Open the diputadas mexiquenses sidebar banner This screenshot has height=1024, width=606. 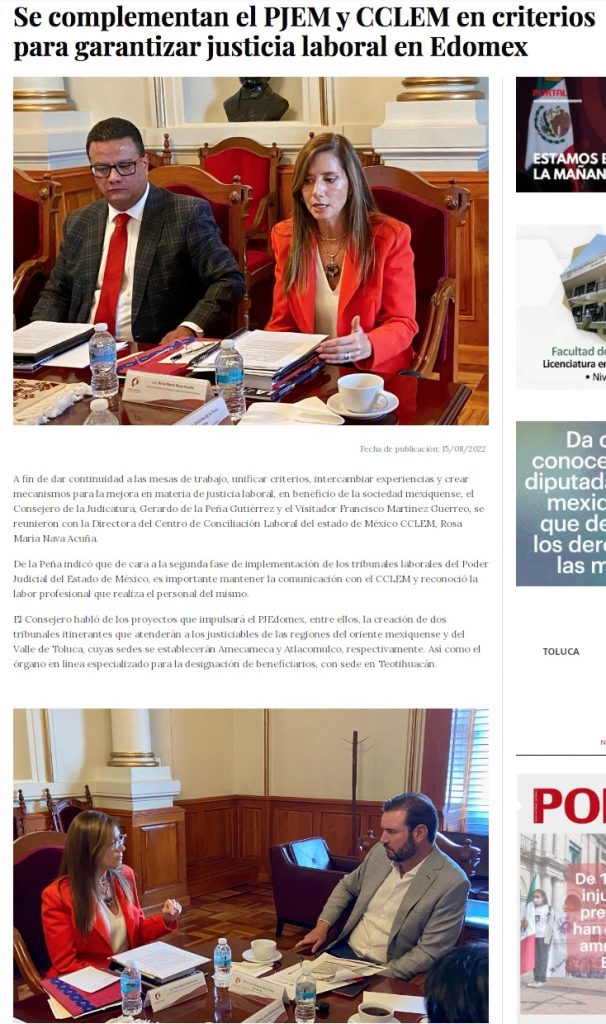pos(561,503)
